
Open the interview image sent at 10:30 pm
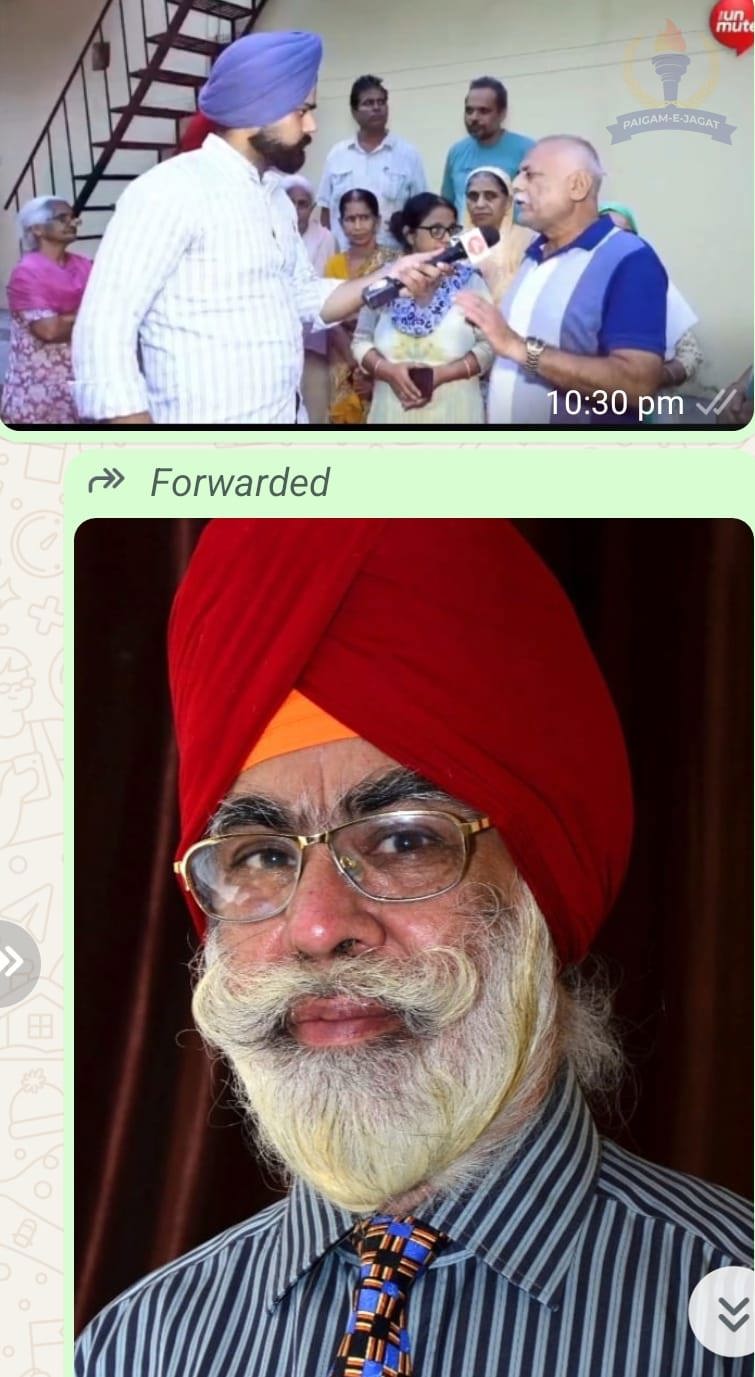(377, 212)
